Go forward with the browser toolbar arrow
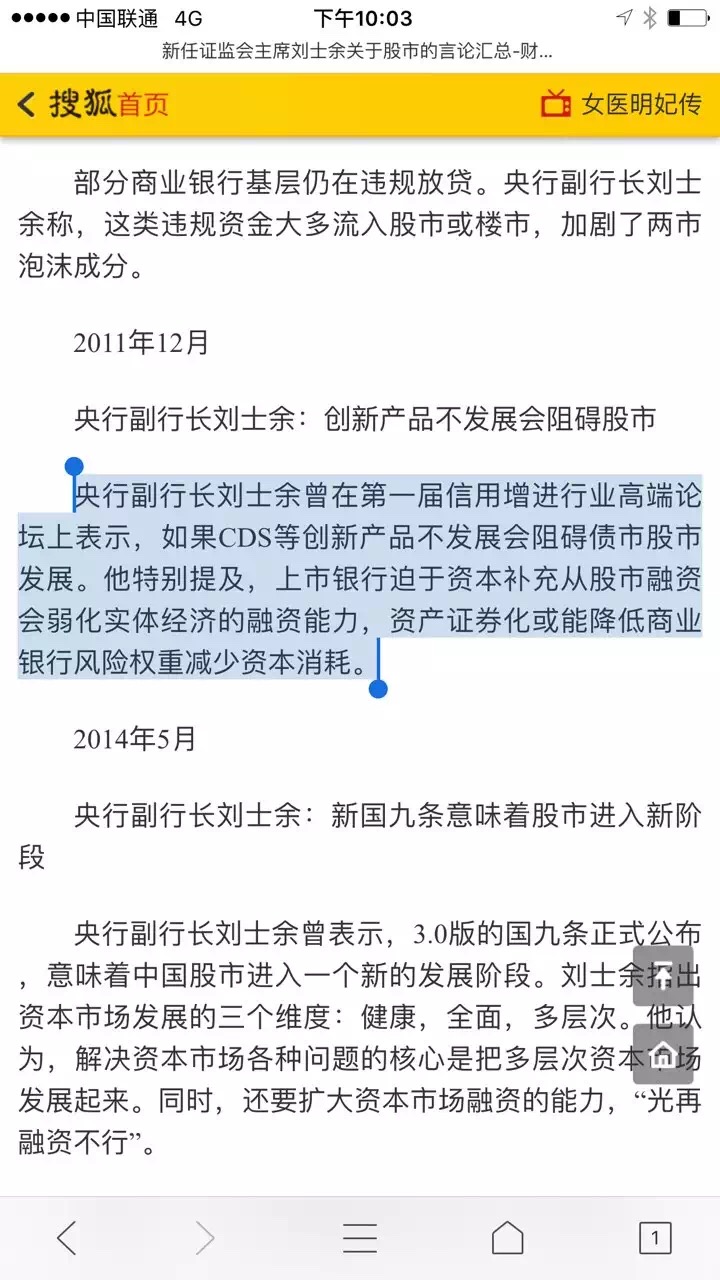This screenshot has height=1280, width=720. click(x=206, y=1239)
